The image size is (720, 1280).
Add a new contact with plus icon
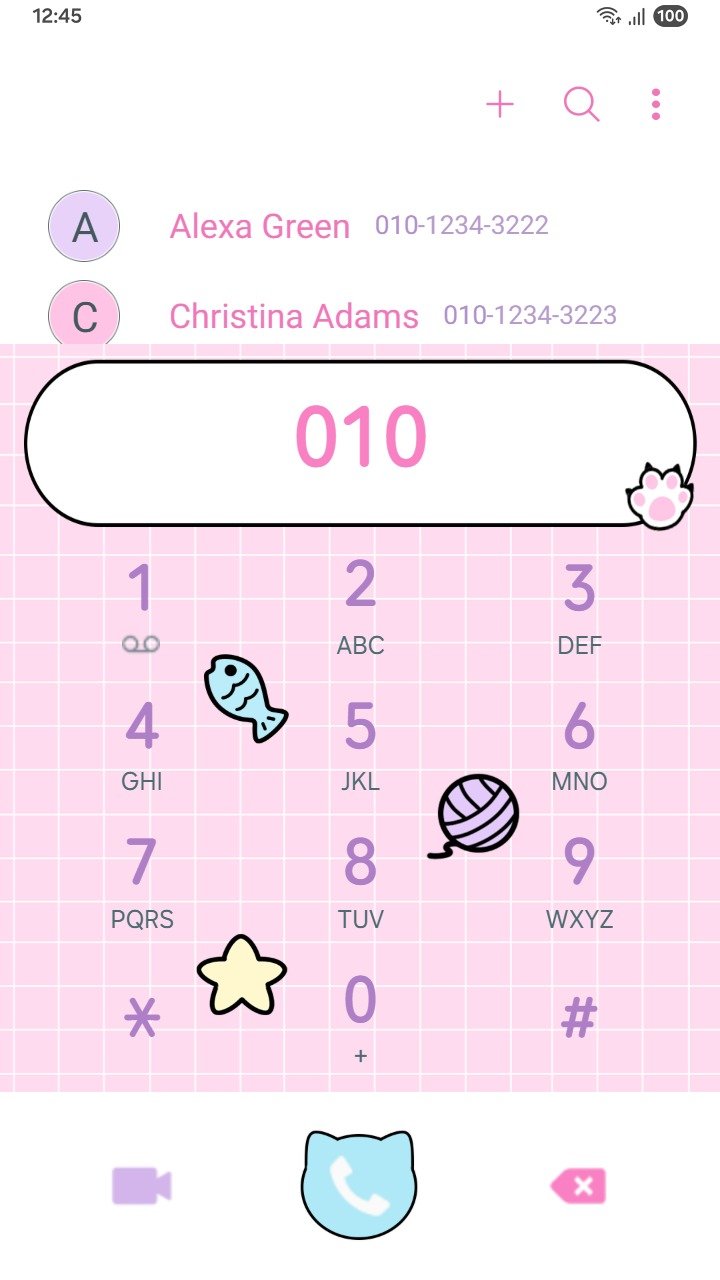point(499,104)
